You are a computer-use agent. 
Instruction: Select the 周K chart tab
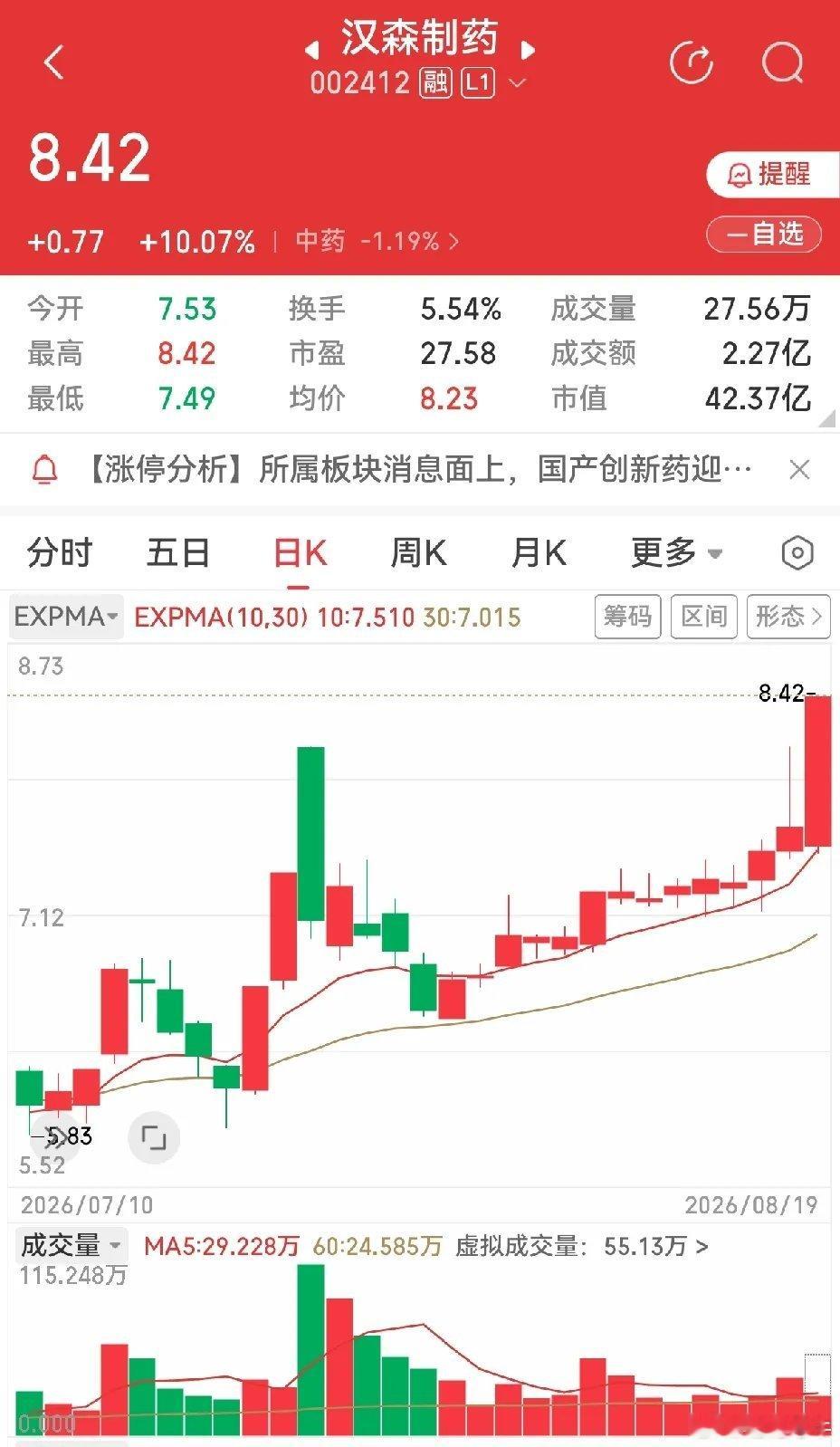(x=418, y=551)
